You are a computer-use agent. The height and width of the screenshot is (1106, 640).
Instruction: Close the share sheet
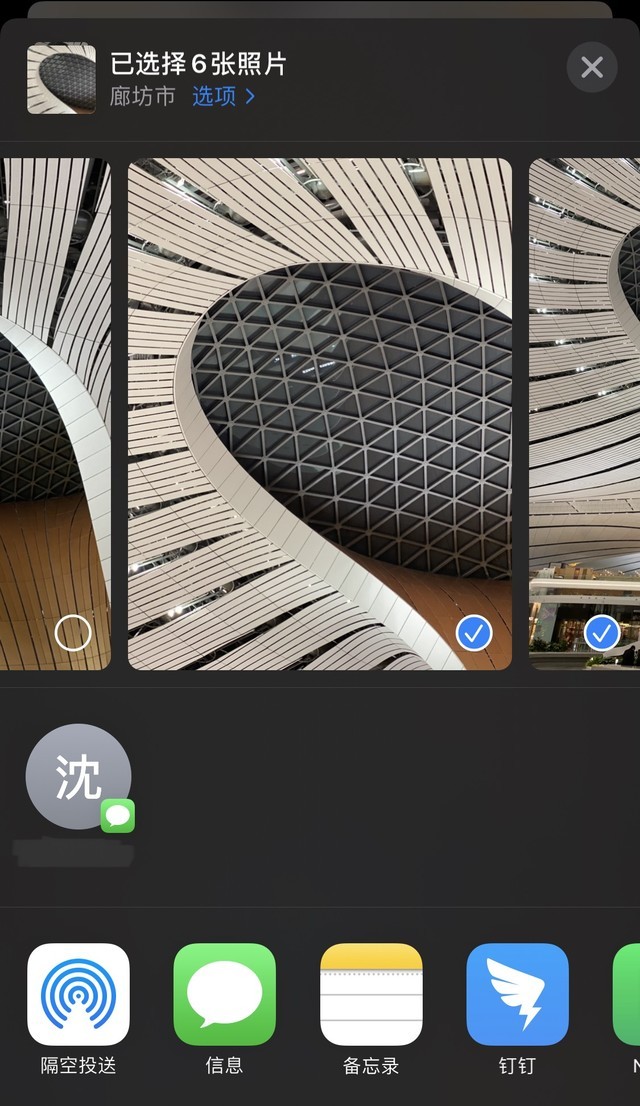click(591, 67)
